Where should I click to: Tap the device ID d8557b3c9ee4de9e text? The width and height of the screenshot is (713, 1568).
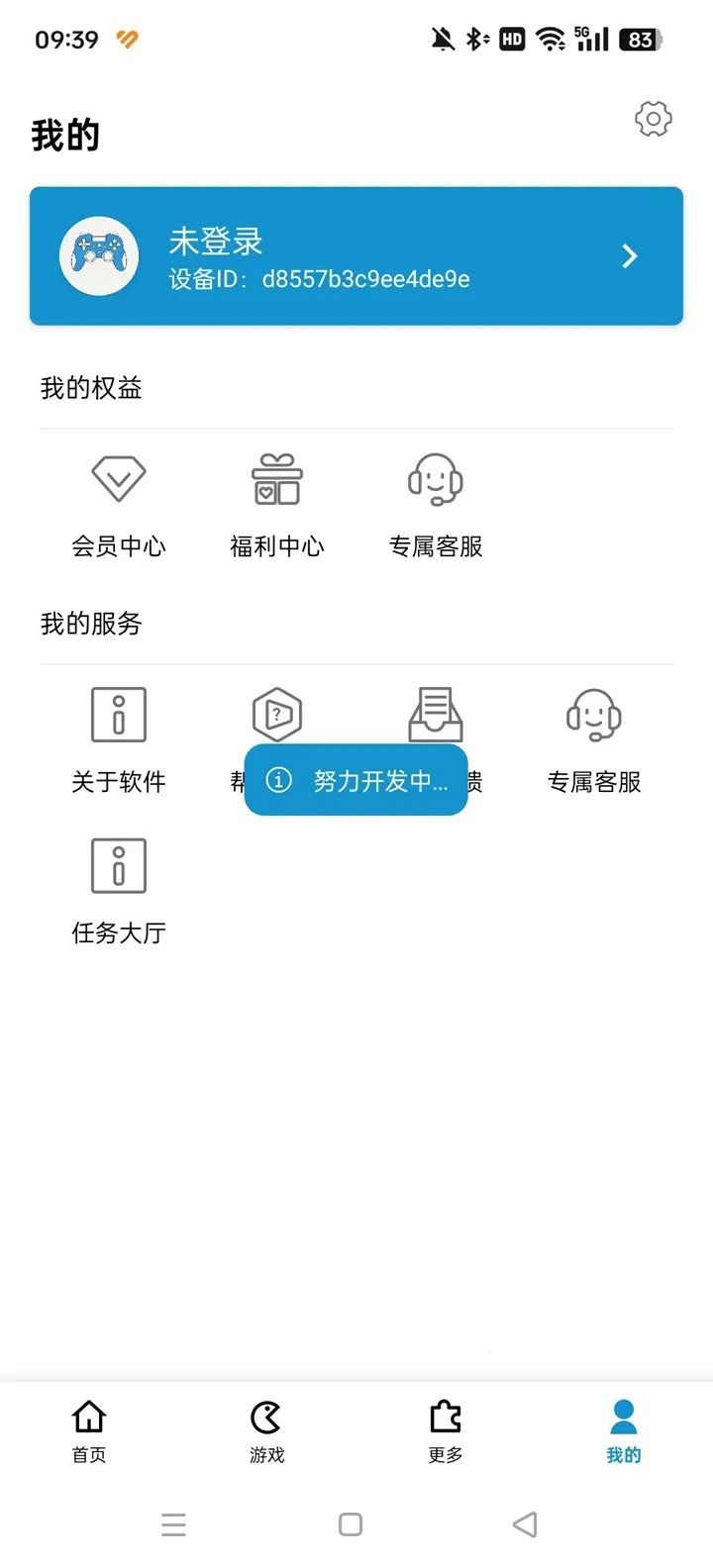pos(317,280)
